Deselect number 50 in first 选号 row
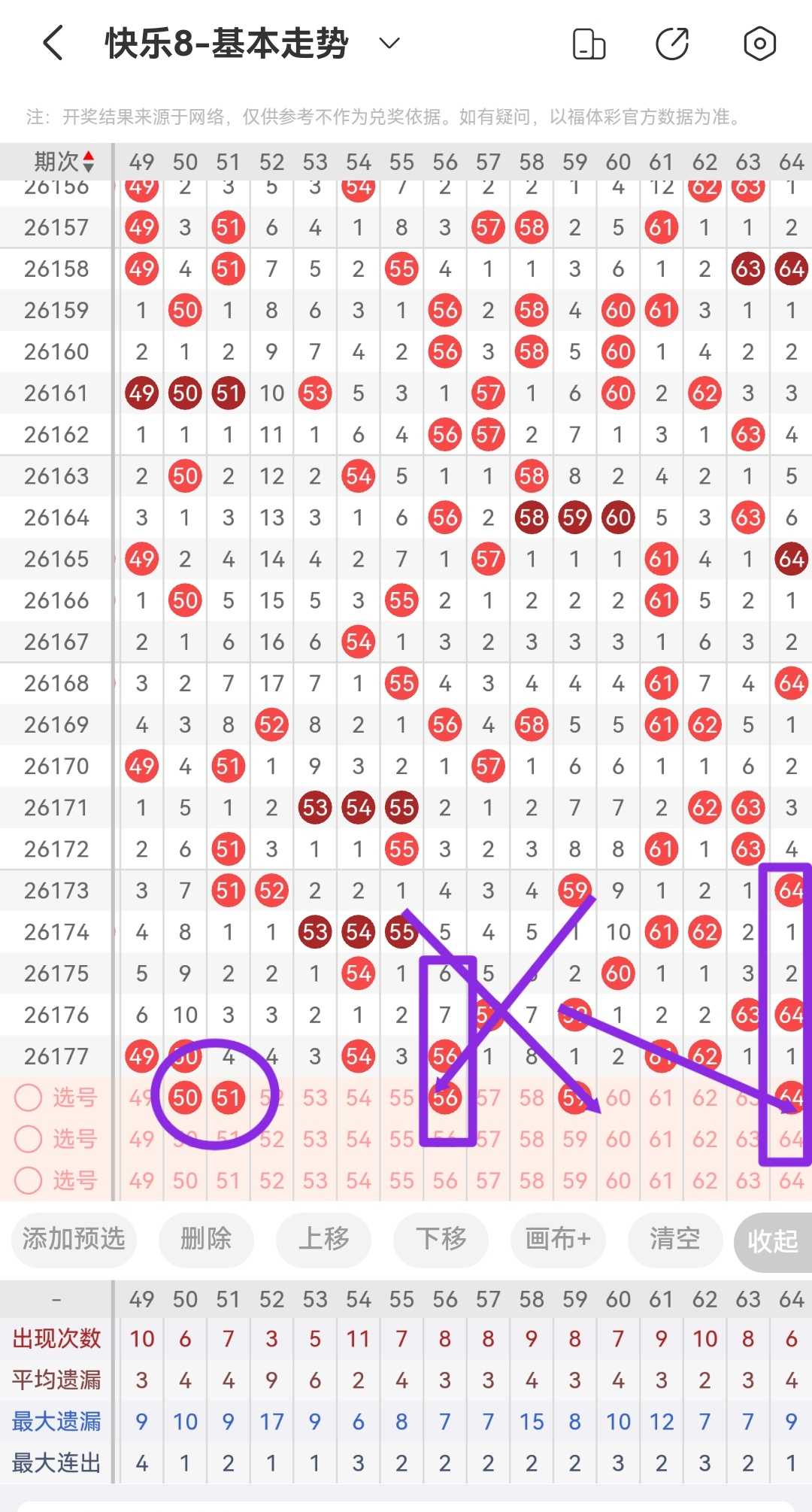812x1512 pixels. (x=185, y=1098)
